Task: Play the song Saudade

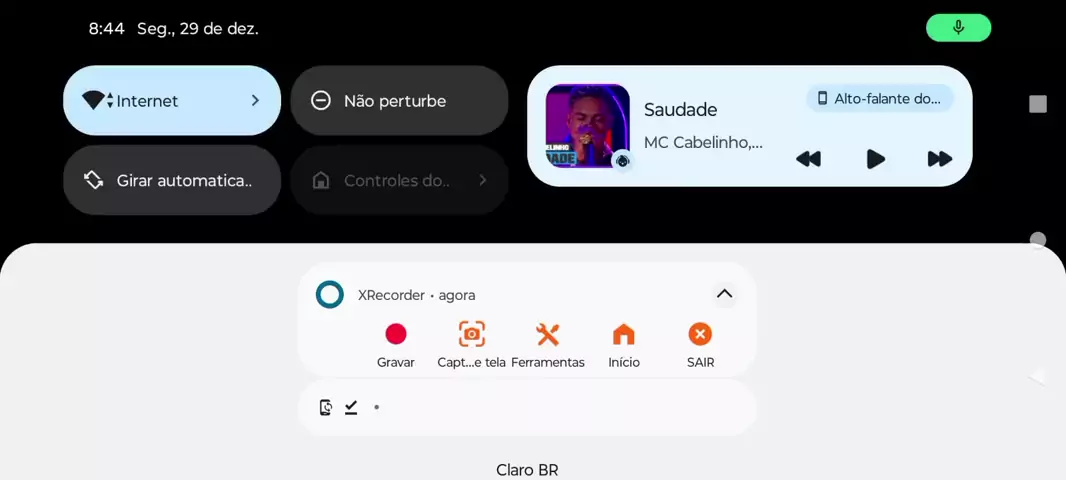Action: (875, 158)
